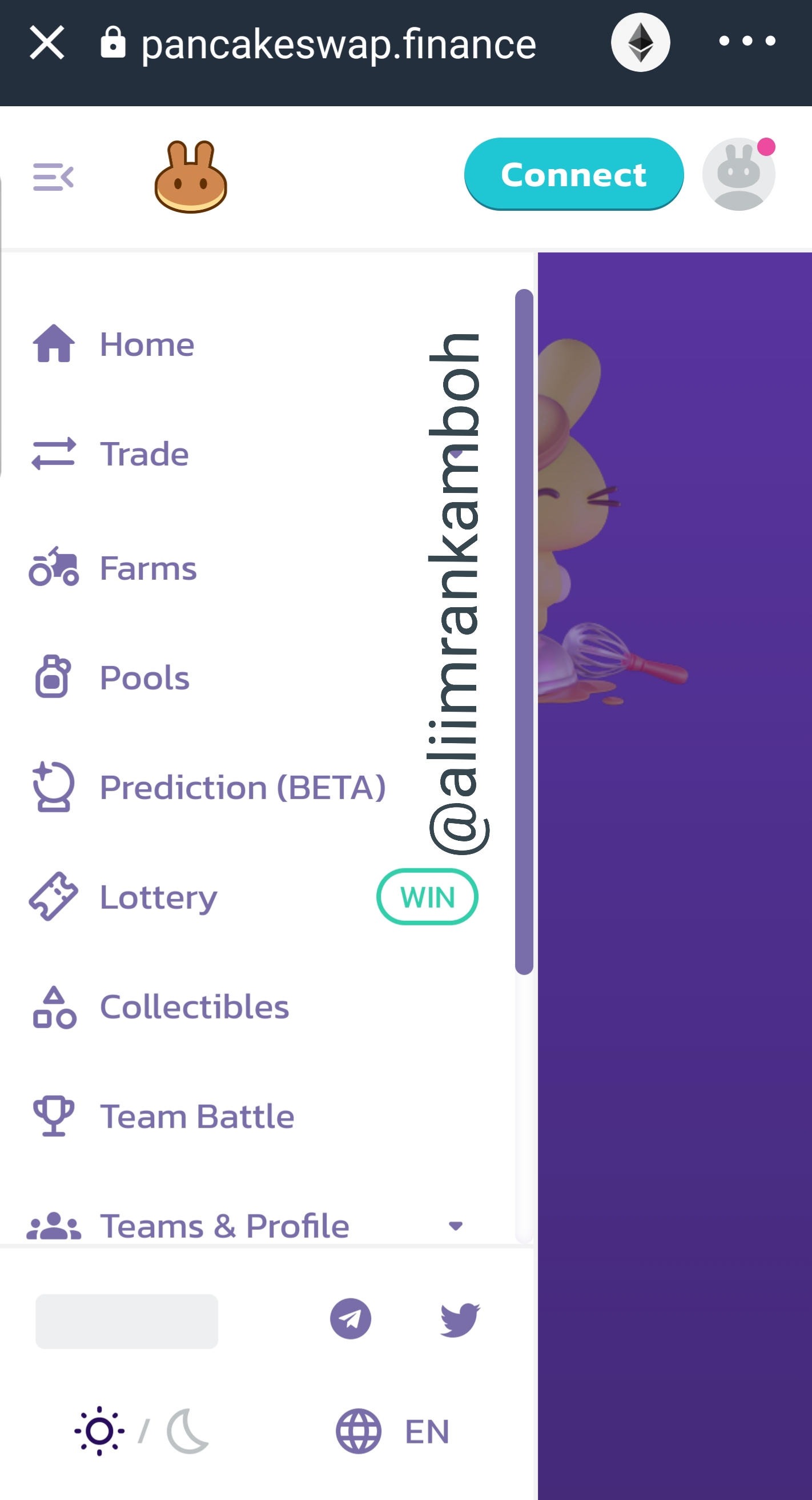Collapse the side navigation menu
The width and height of the screenshot is (812, 1500).
coord(53,177)
